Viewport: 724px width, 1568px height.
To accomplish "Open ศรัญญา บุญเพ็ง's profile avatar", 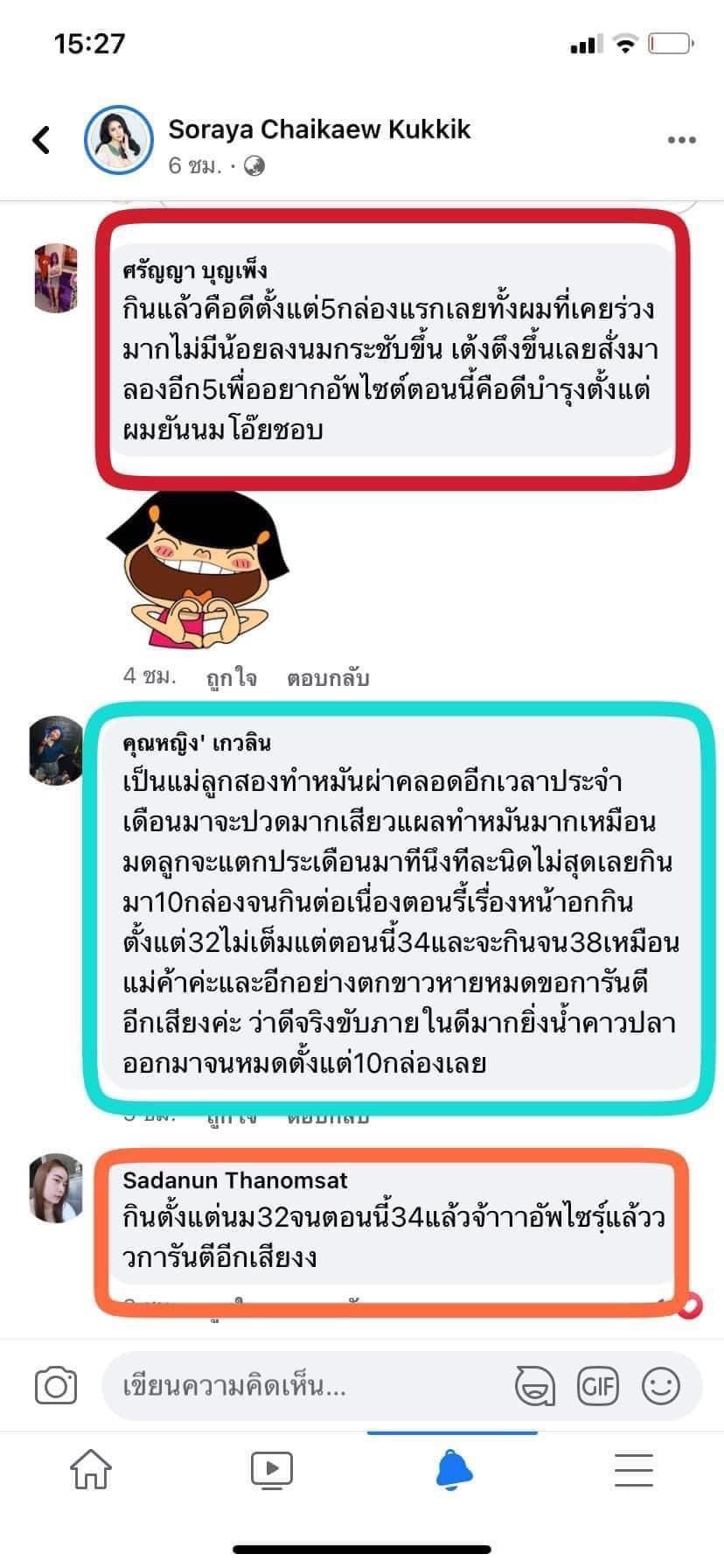I will 56,278.
